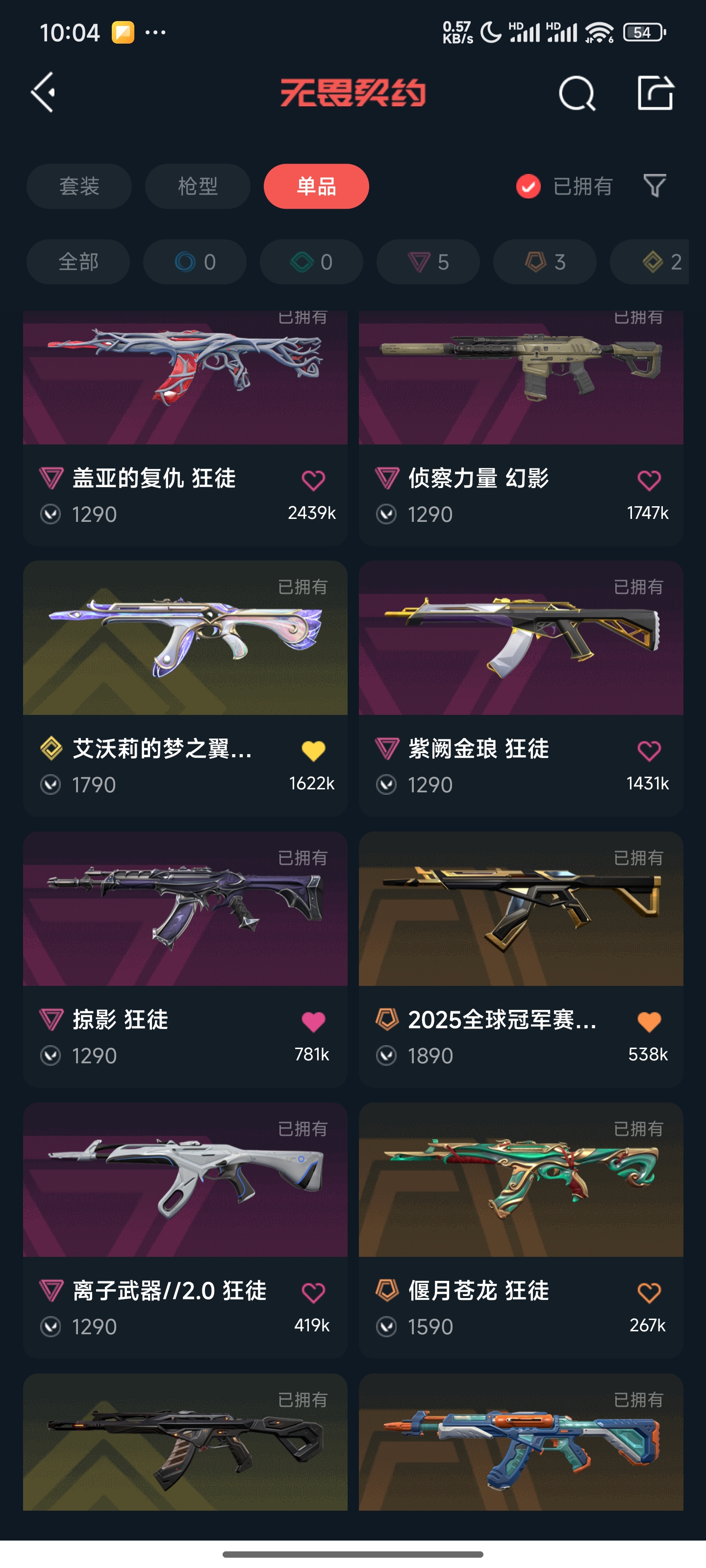Open the 盖亚的复仇 狂徒 skin card
706x1568 pixels.
point(185,390)
